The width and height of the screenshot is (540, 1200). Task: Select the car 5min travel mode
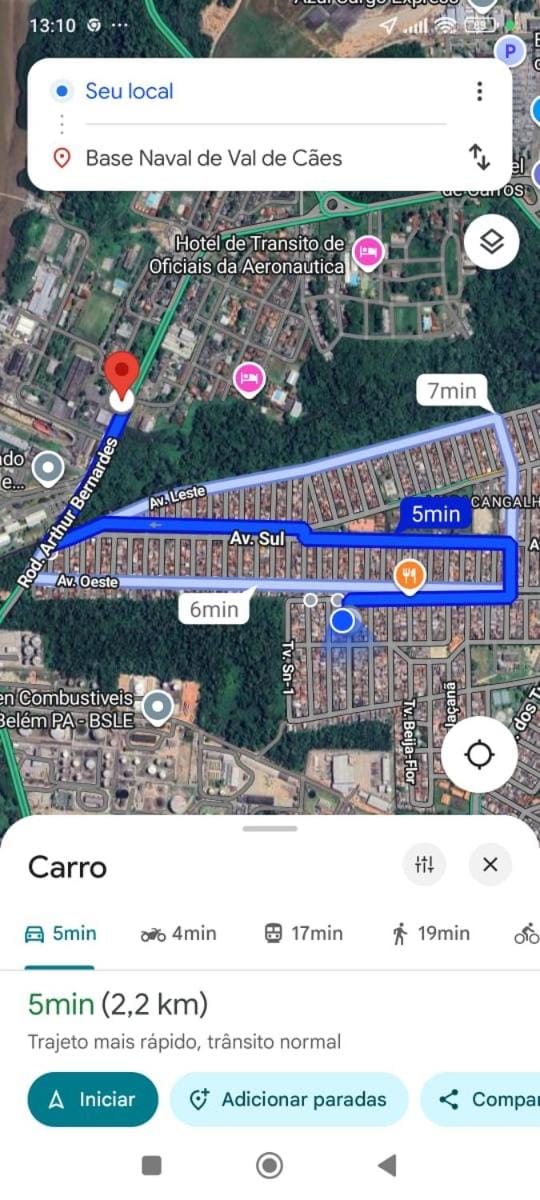60,933
